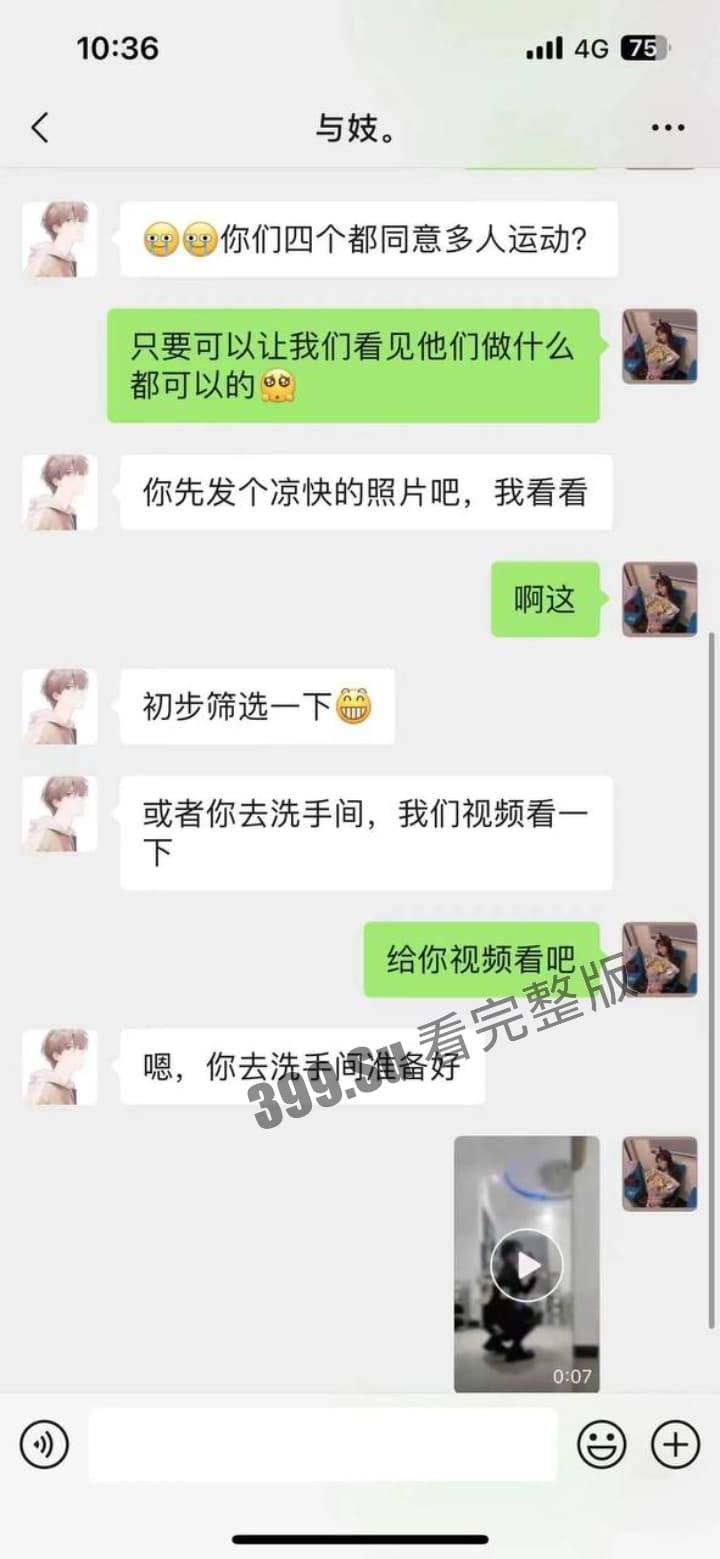Image resolution: width=720 pixels, height=1559 pixels.
Task: Tap the time display 10:36
Action: click(x=117, y=47)
